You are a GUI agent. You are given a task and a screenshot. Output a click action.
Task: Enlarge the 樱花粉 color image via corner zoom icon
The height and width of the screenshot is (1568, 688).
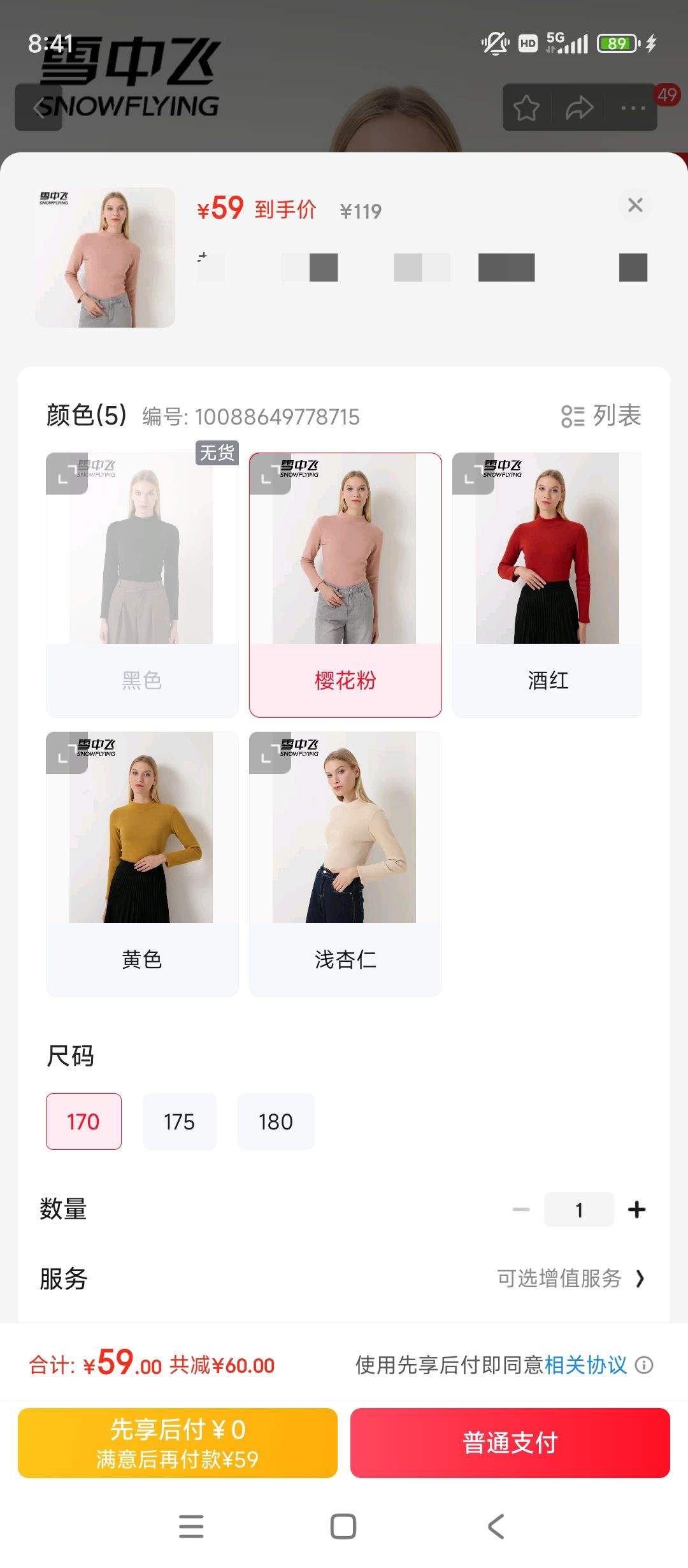(270, 473)
